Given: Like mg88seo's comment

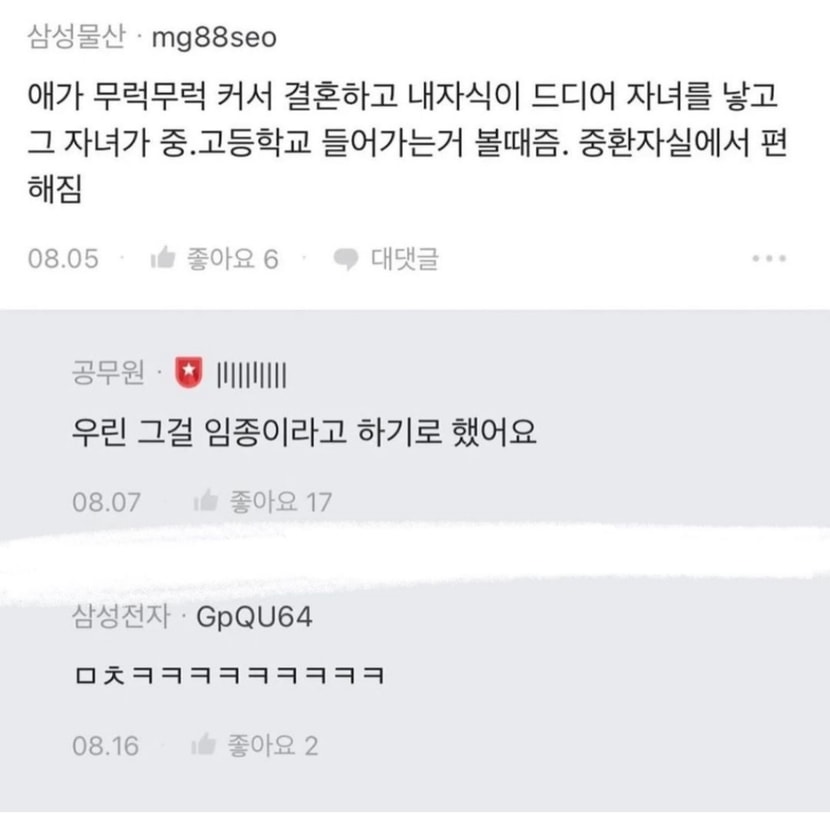Looking at the screenshot, I should pos(214,259).
